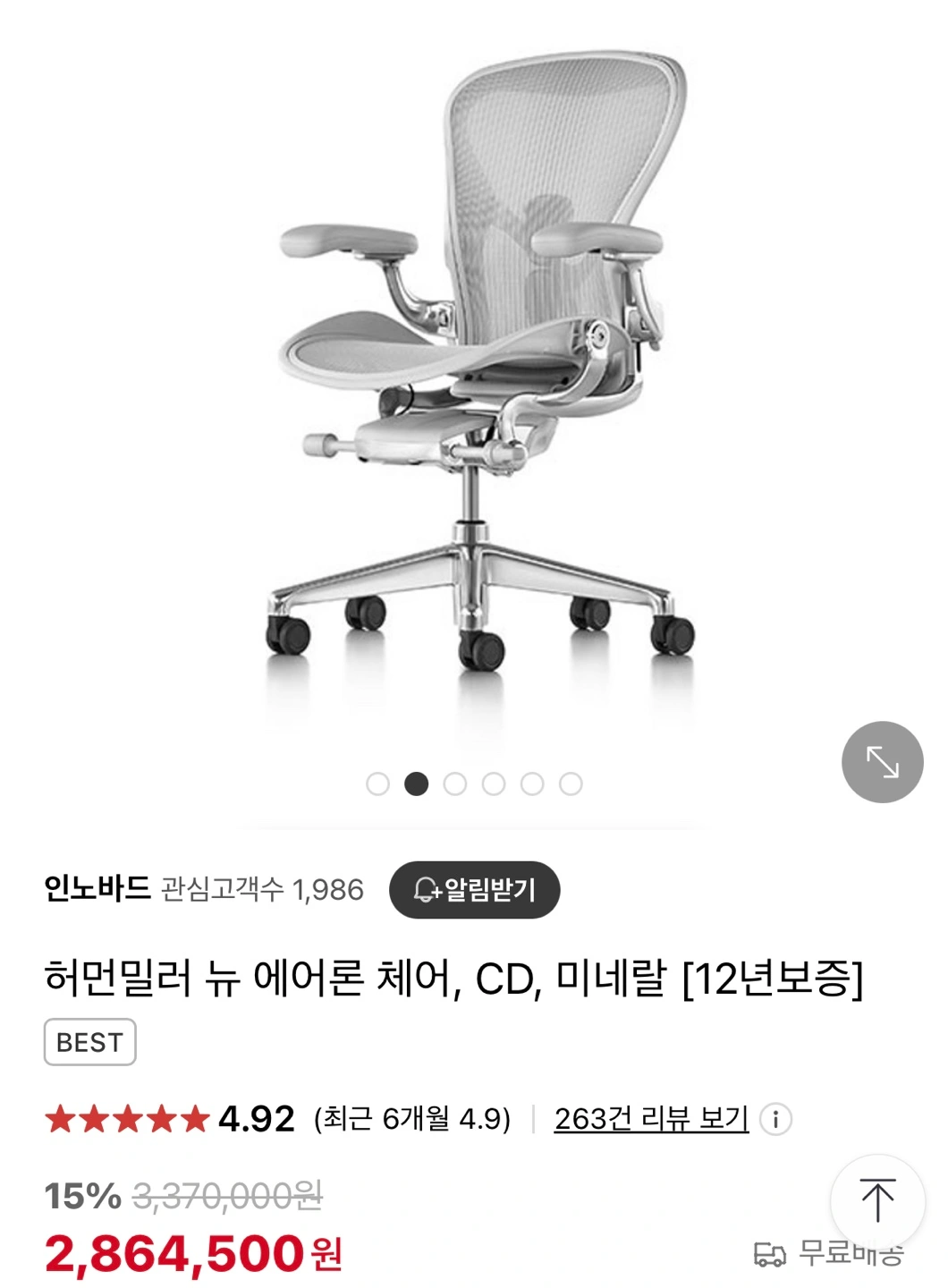Show the review rating info icon
The width and height of the screenshot is (948, 1288).
(x=775, y=1119)
